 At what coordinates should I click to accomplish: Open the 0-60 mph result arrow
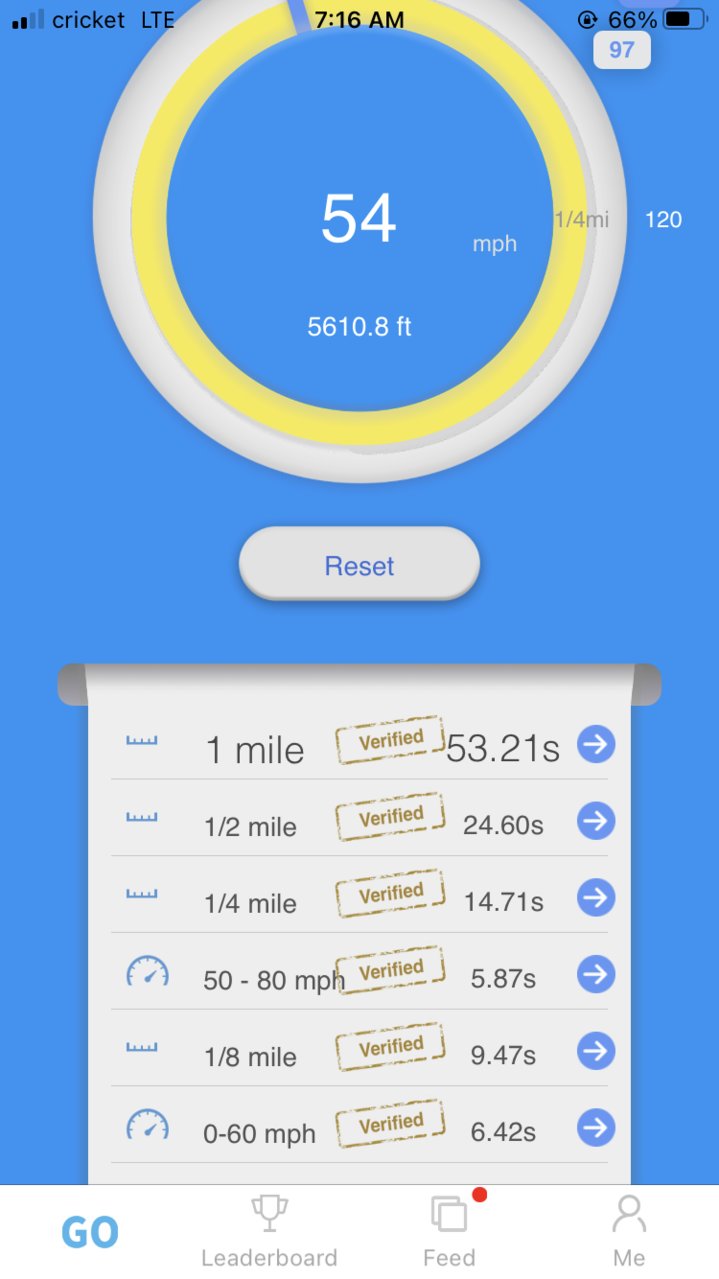point(596,1128)
